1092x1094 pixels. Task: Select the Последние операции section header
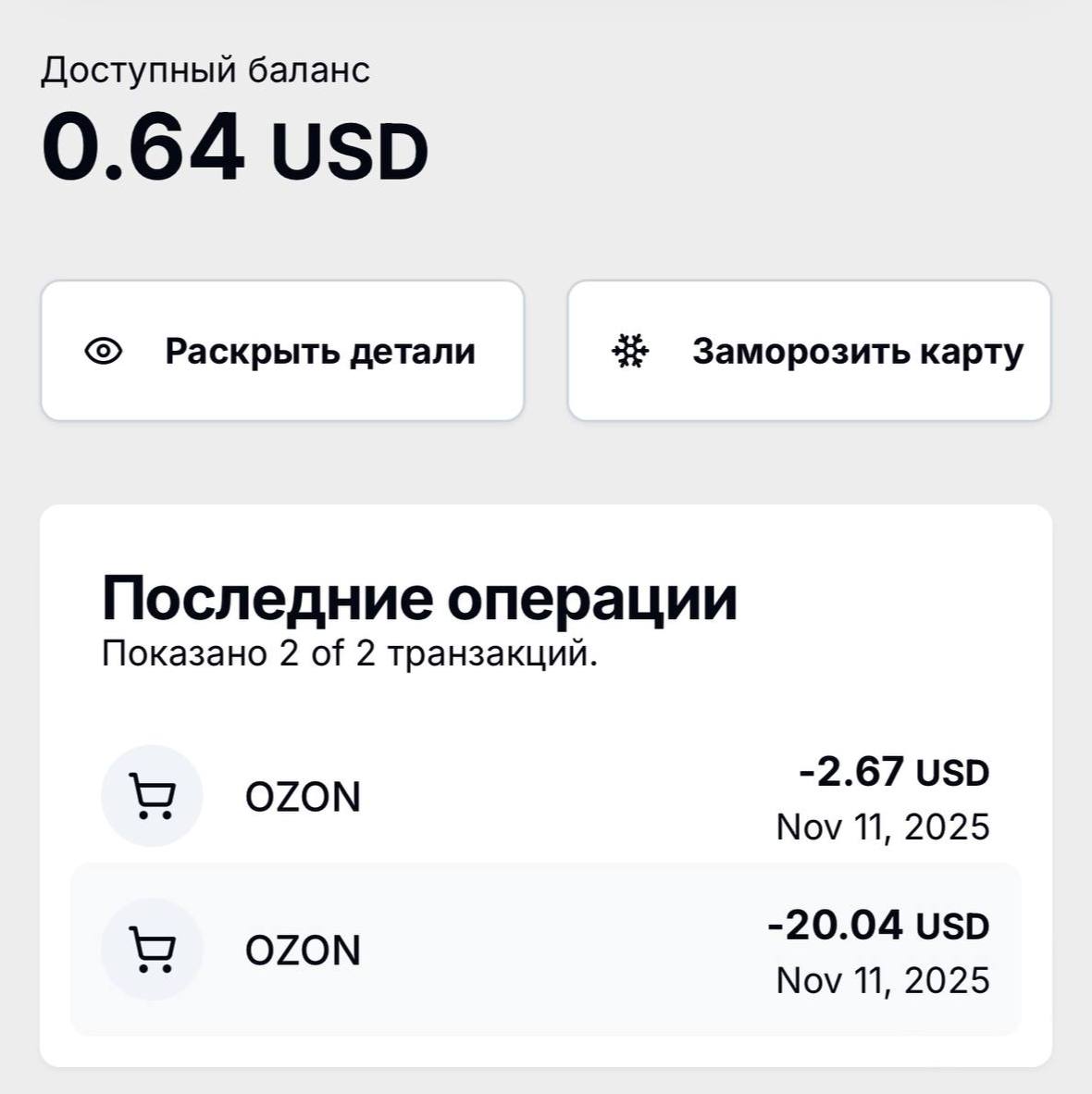point(419,598)
